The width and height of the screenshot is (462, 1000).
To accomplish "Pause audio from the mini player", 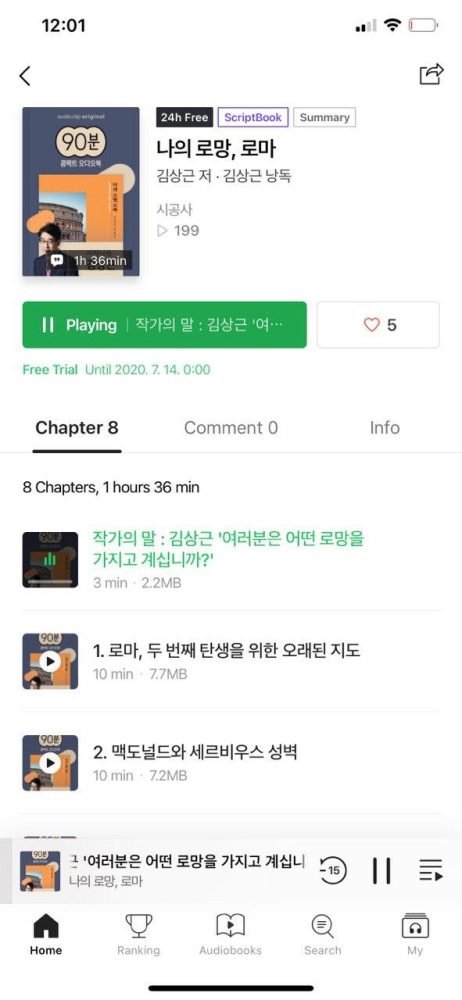I will click(382, 871).
